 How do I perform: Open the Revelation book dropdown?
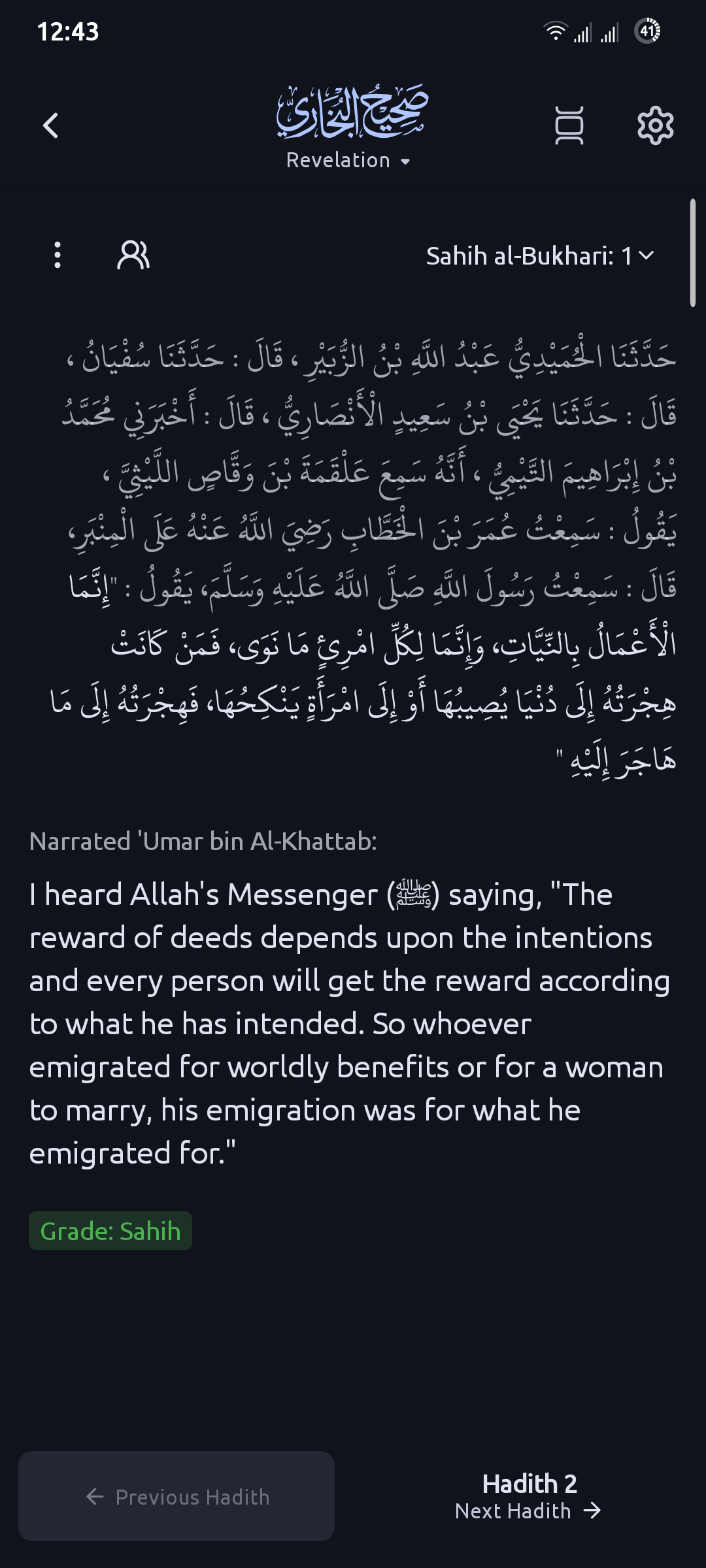(348, 161)
